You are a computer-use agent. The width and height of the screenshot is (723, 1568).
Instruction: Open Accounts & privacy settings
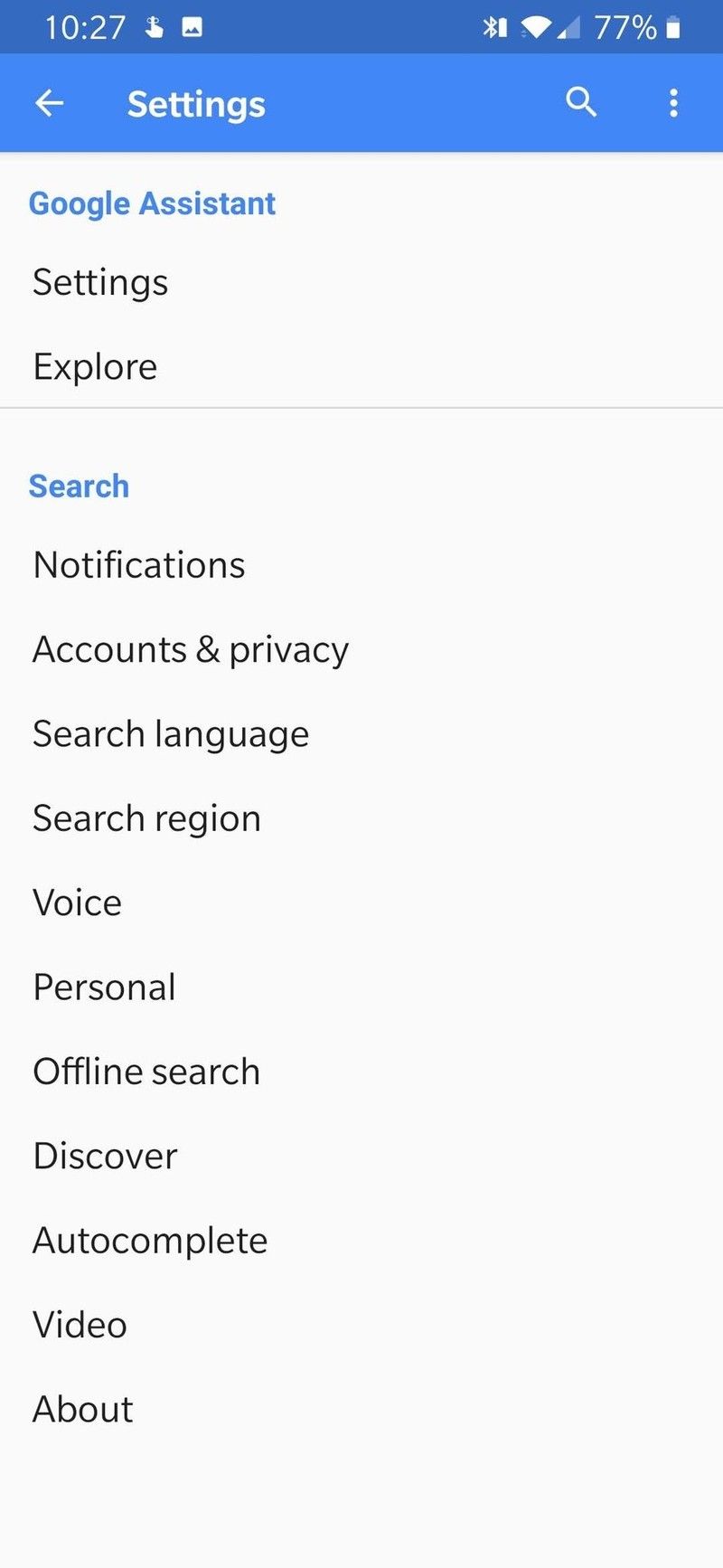(x=191, y=648)
